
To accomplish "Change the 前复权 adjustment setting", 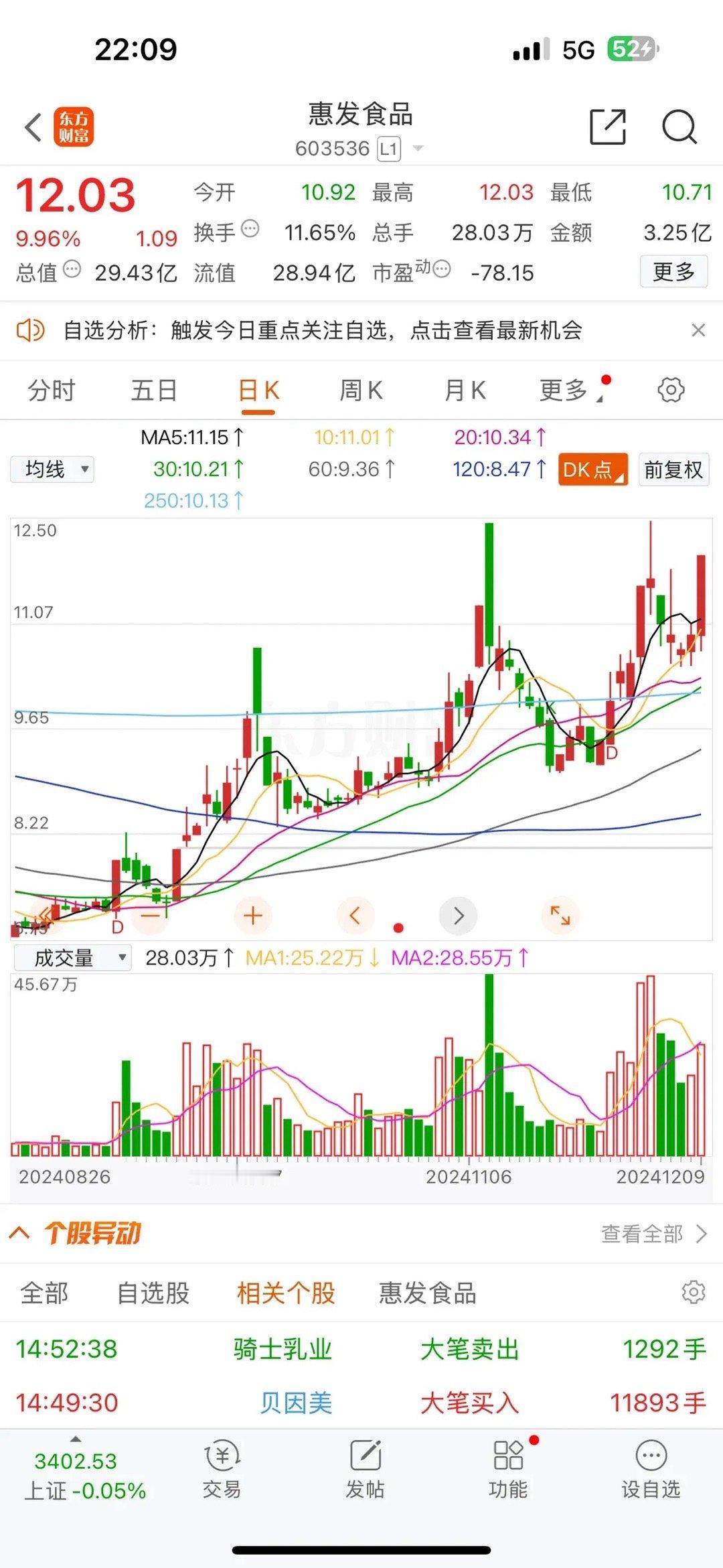I will pyautogui.click(x=673, y=470).
